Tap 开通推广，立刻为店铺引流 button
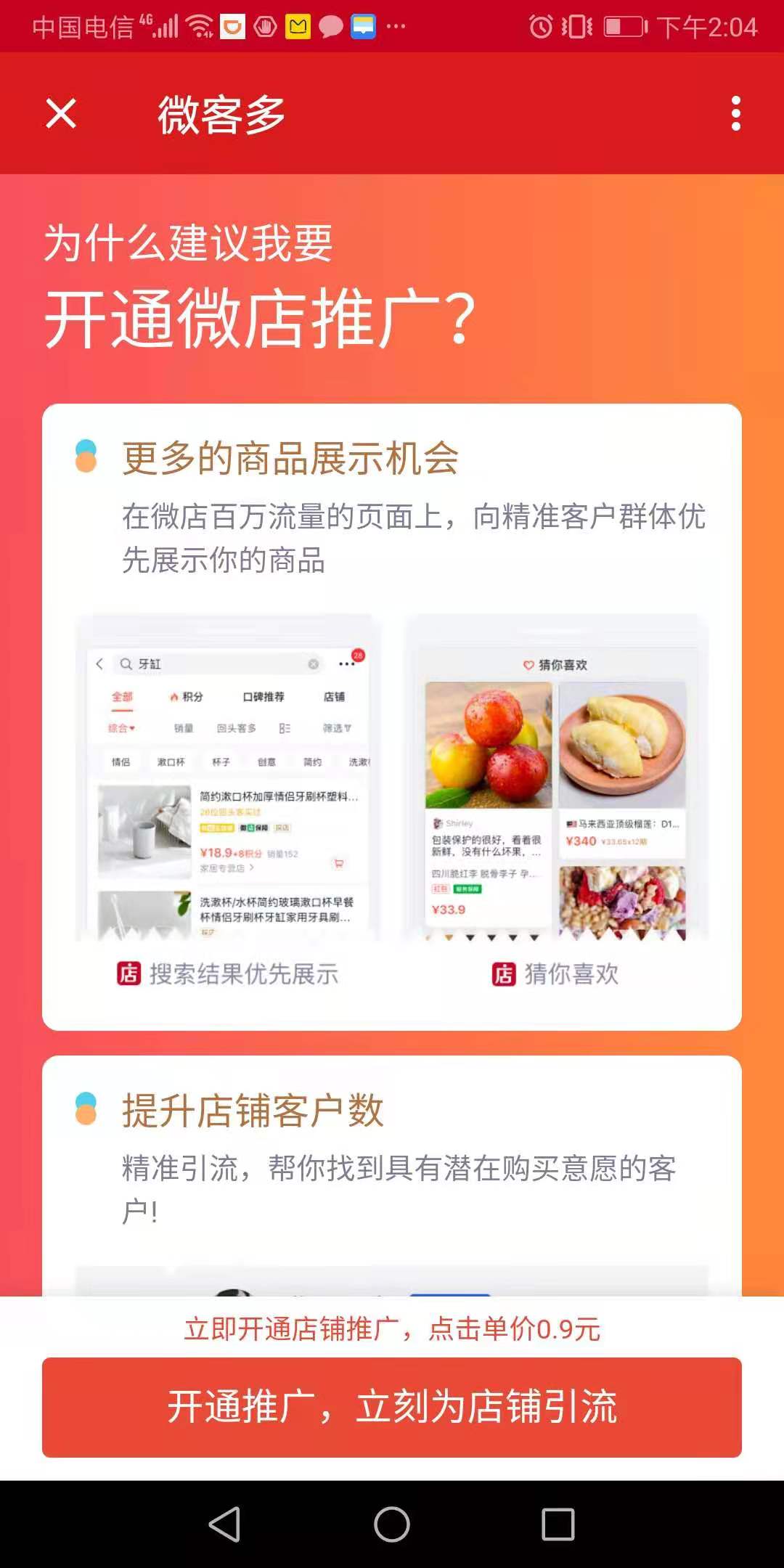The width and height of the screenshot is (784, 1568). [392, 1407]
